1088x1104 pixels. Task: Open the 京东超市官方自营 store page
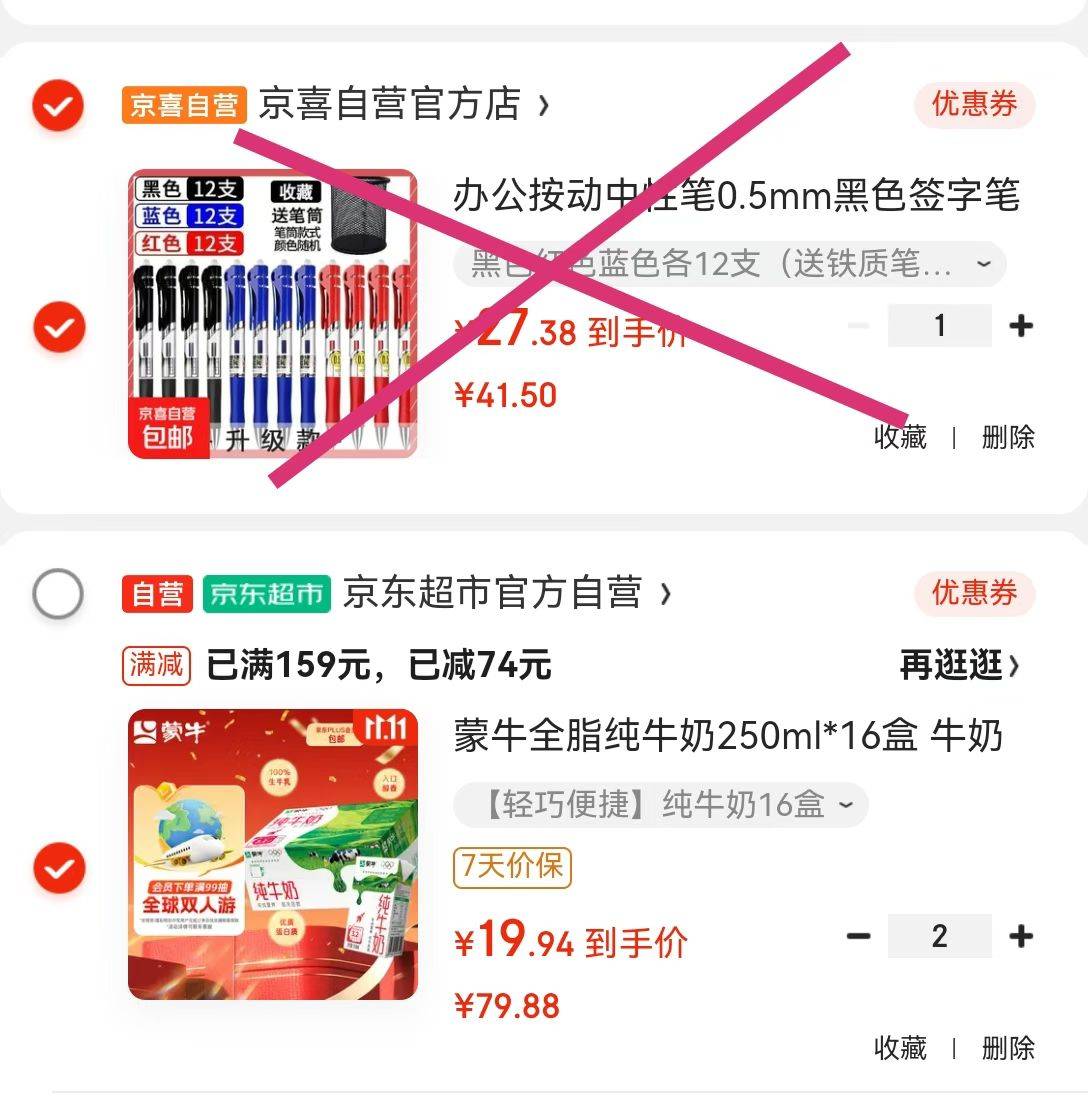(x=500, y=594)
